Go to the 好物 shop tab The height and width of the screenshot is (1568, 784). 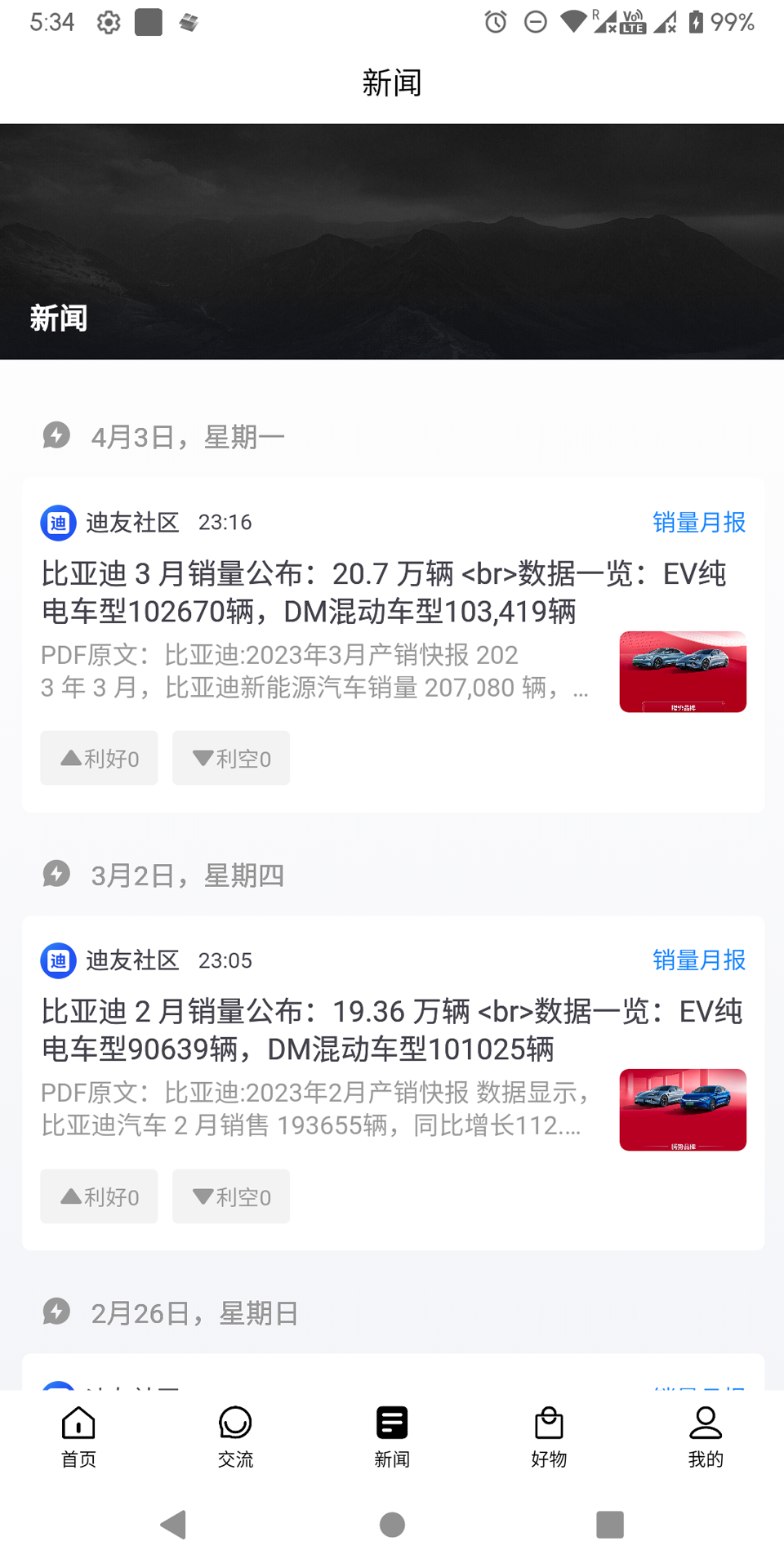[549, 1436]
